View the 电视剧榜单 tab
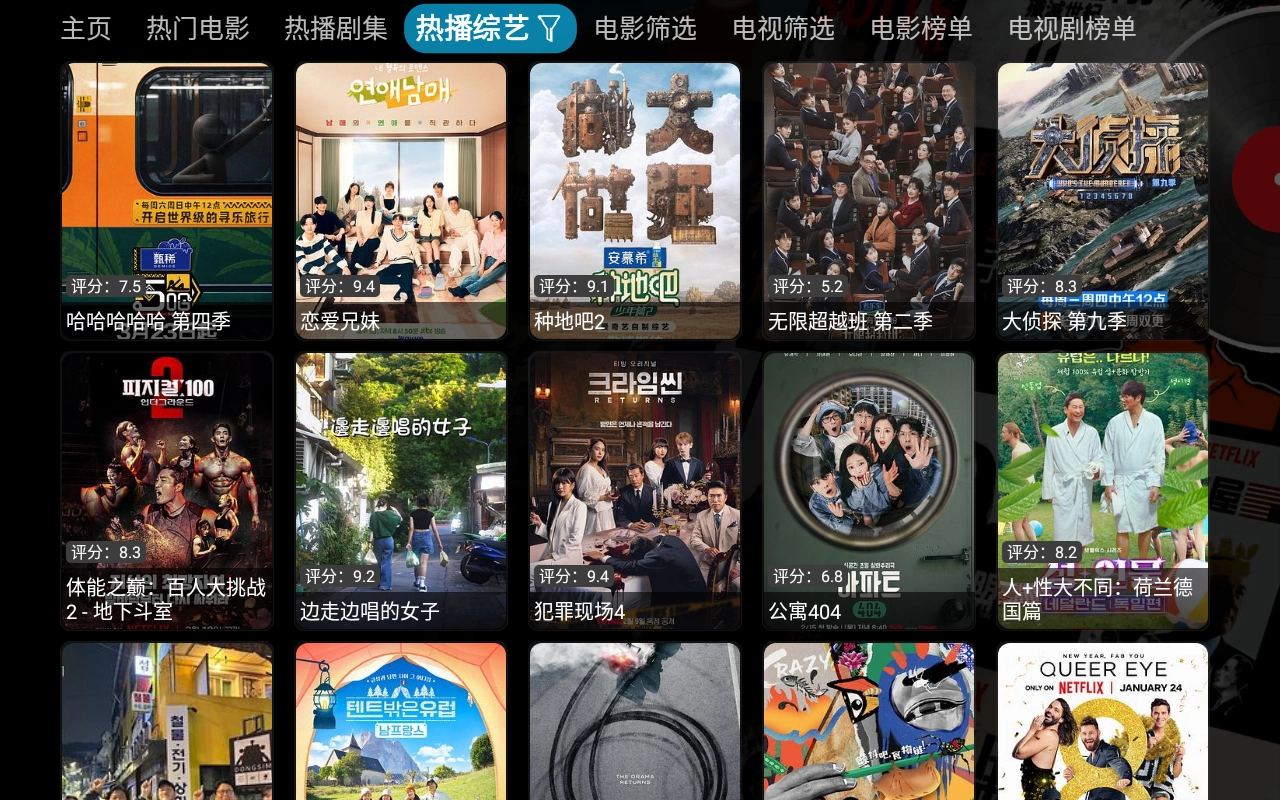The image size is (1280, 800). click(1072, 29)
